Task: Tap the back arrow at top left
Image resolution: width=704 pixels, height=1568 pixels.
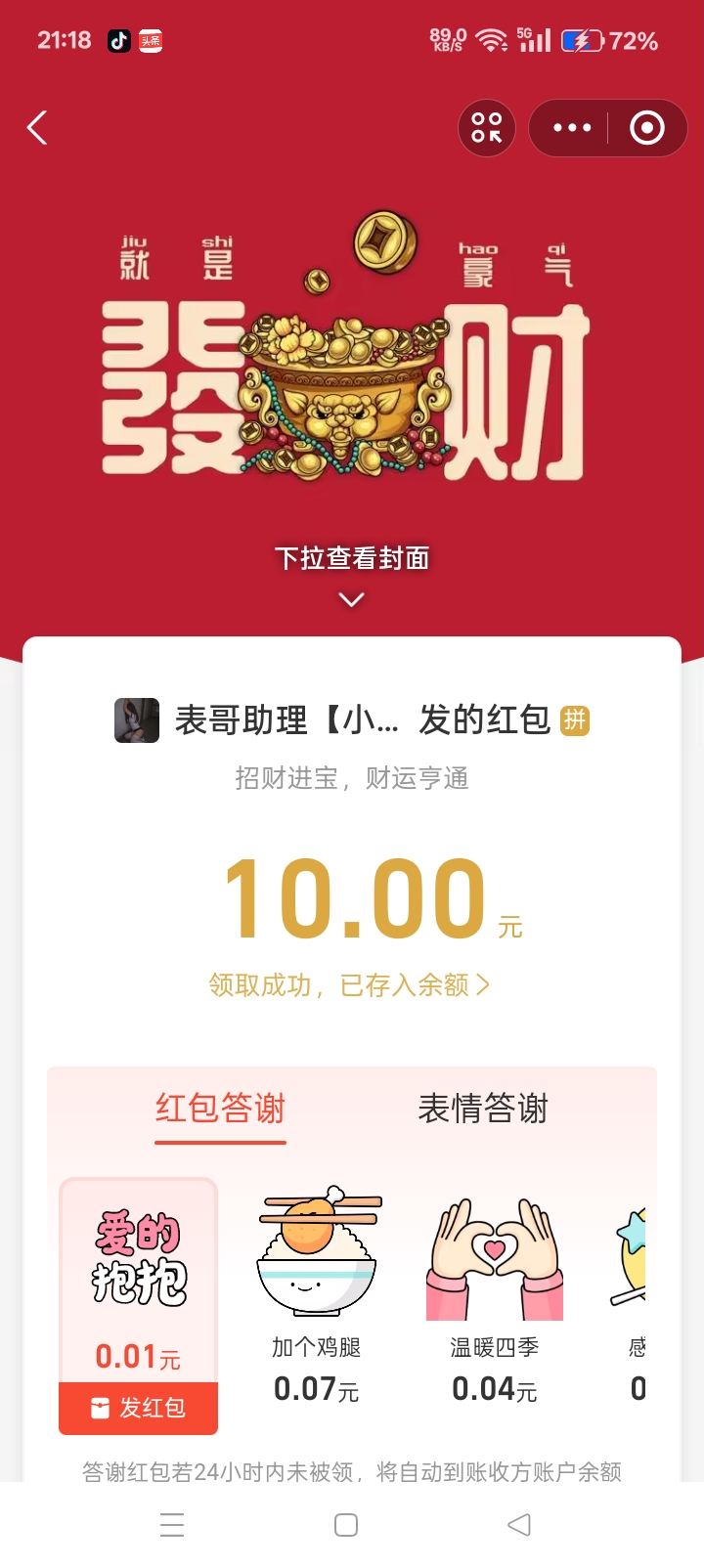Action: 37,128
